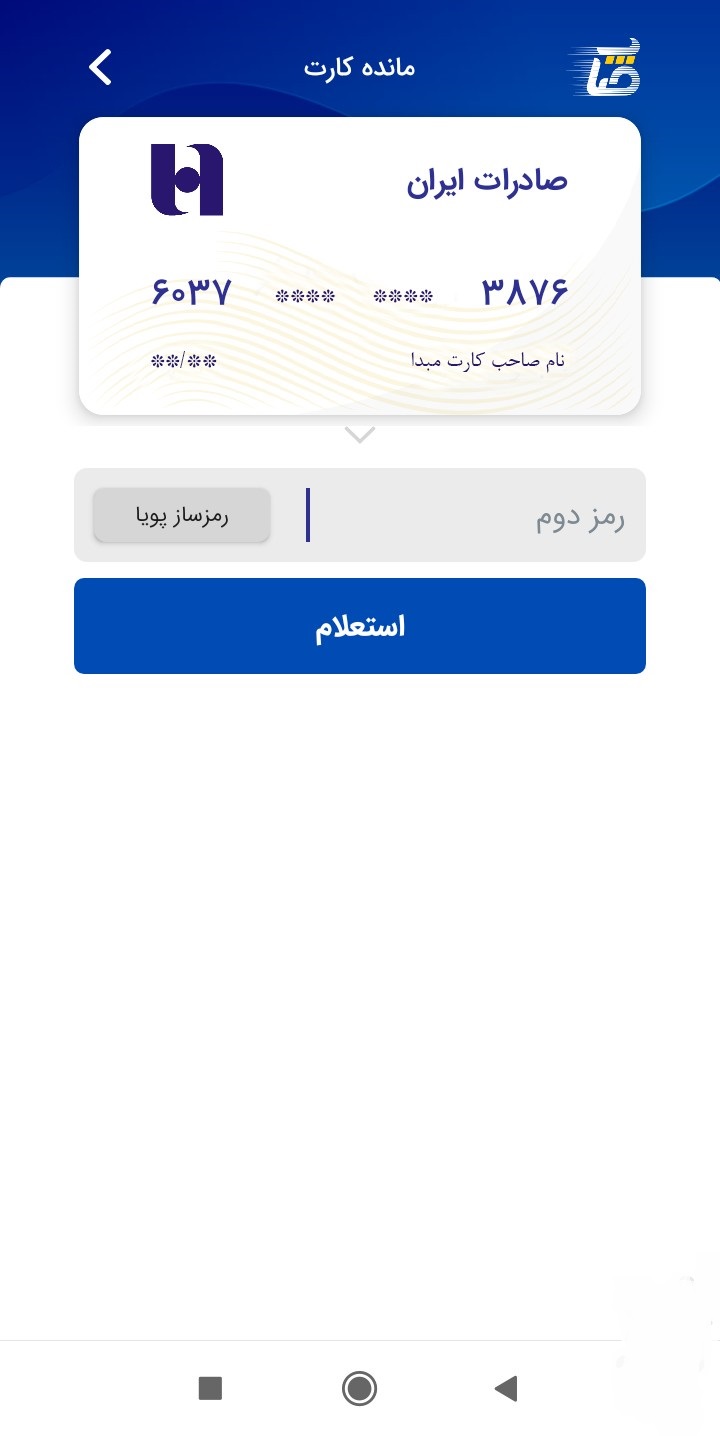
Task: Tap the displayed bank card
Action: (360, 264)
